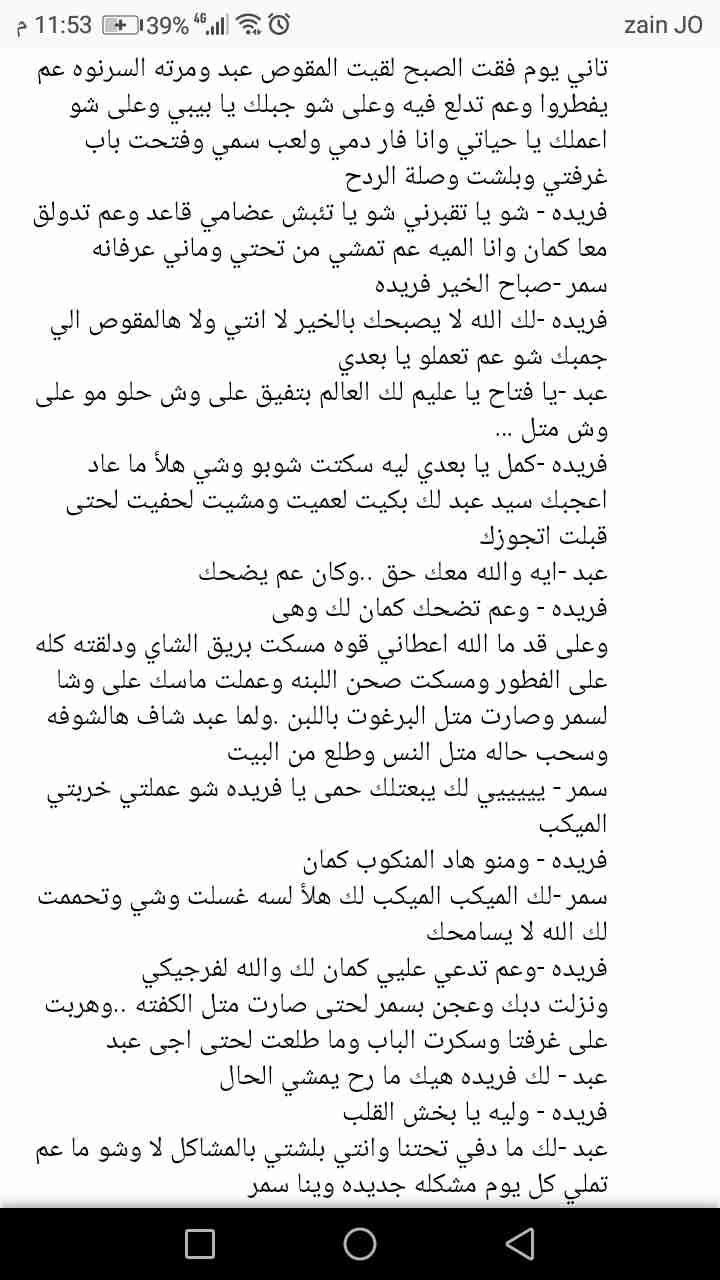This screenshot has height=1280, width=720.
Task: Go to the home screen
Action: (x=360, y=1243)
